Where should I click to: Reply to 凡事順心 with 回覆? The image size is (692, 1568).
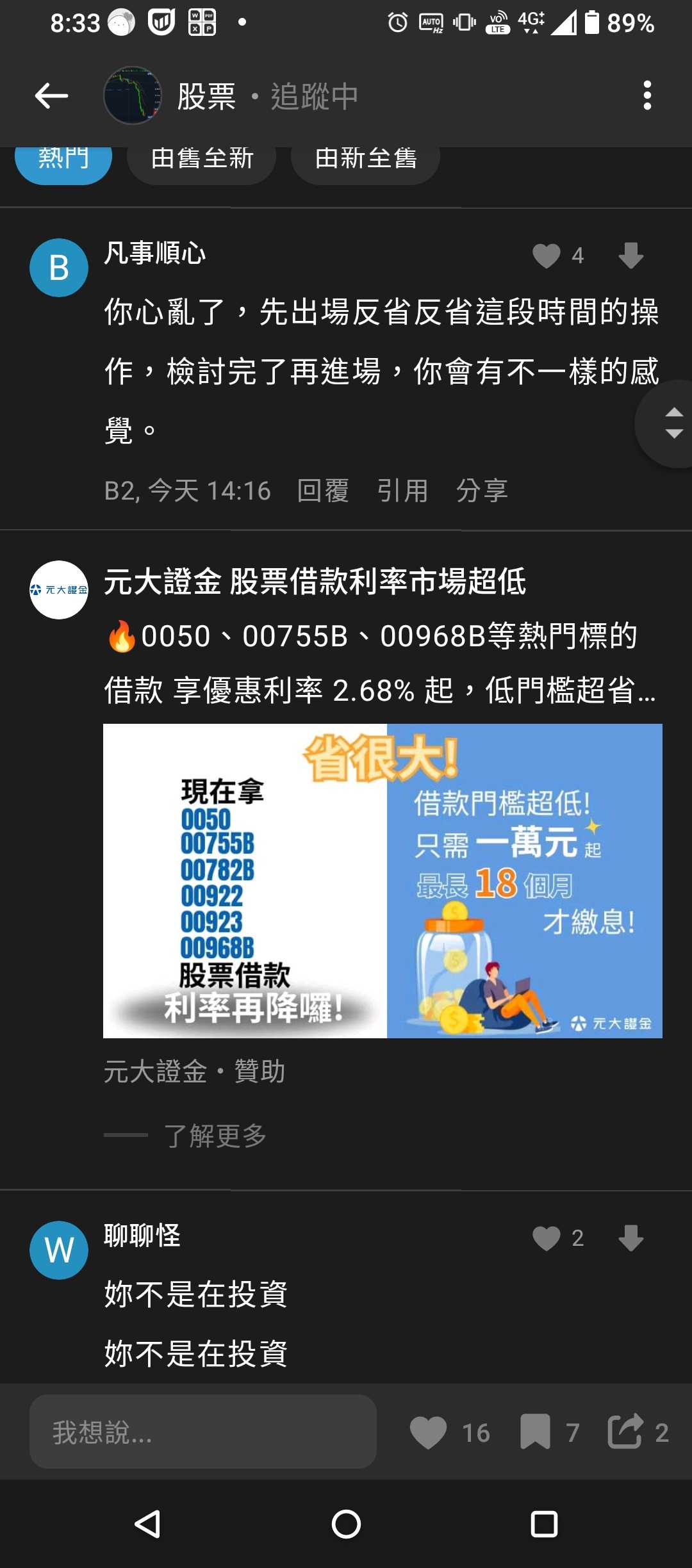point(323,491)
